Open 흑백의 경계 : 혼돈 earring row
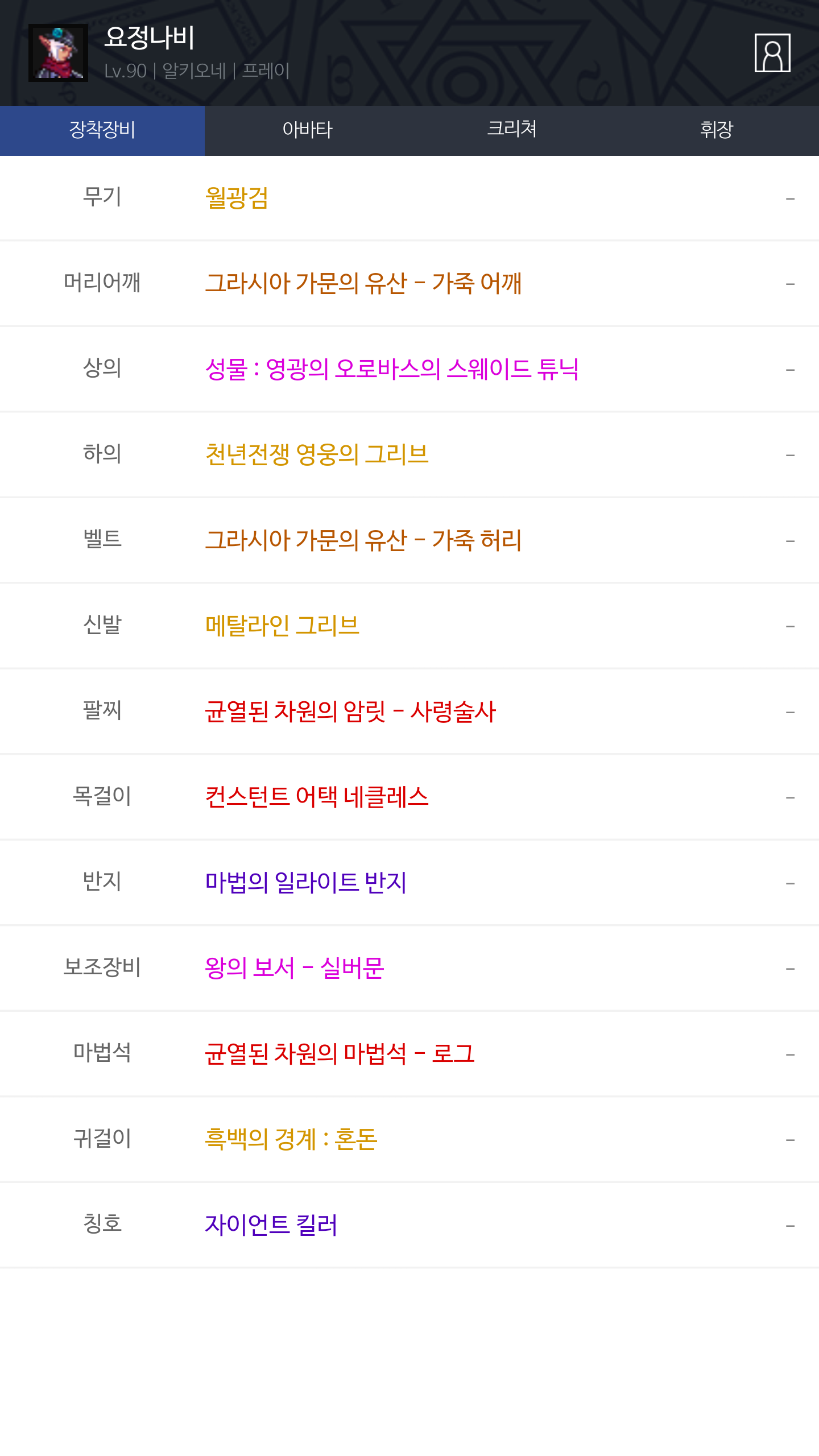This screenshot has height=1456, width=819. [x=291, y=1139]
